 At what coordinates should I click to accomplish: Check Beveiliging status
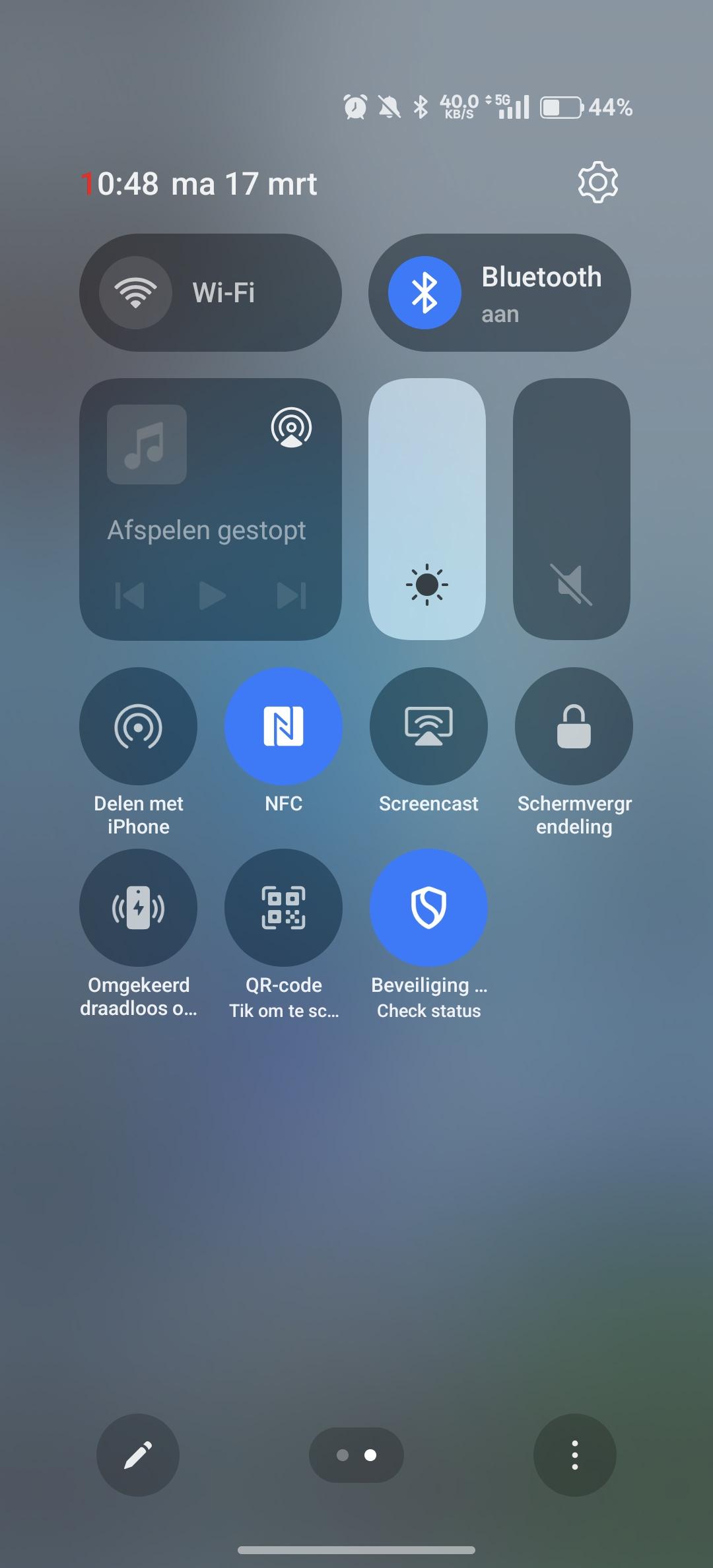428,908
